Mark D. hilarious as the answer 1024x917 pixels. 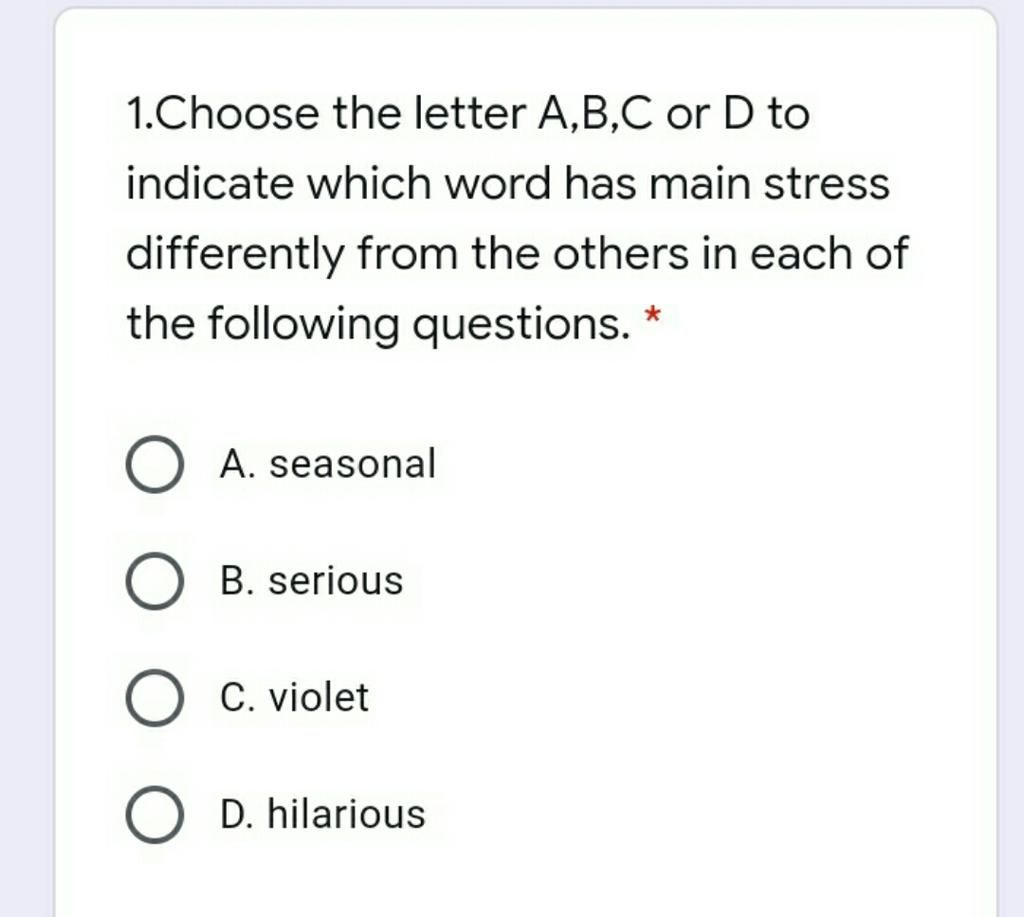click(x=154, y=816)
